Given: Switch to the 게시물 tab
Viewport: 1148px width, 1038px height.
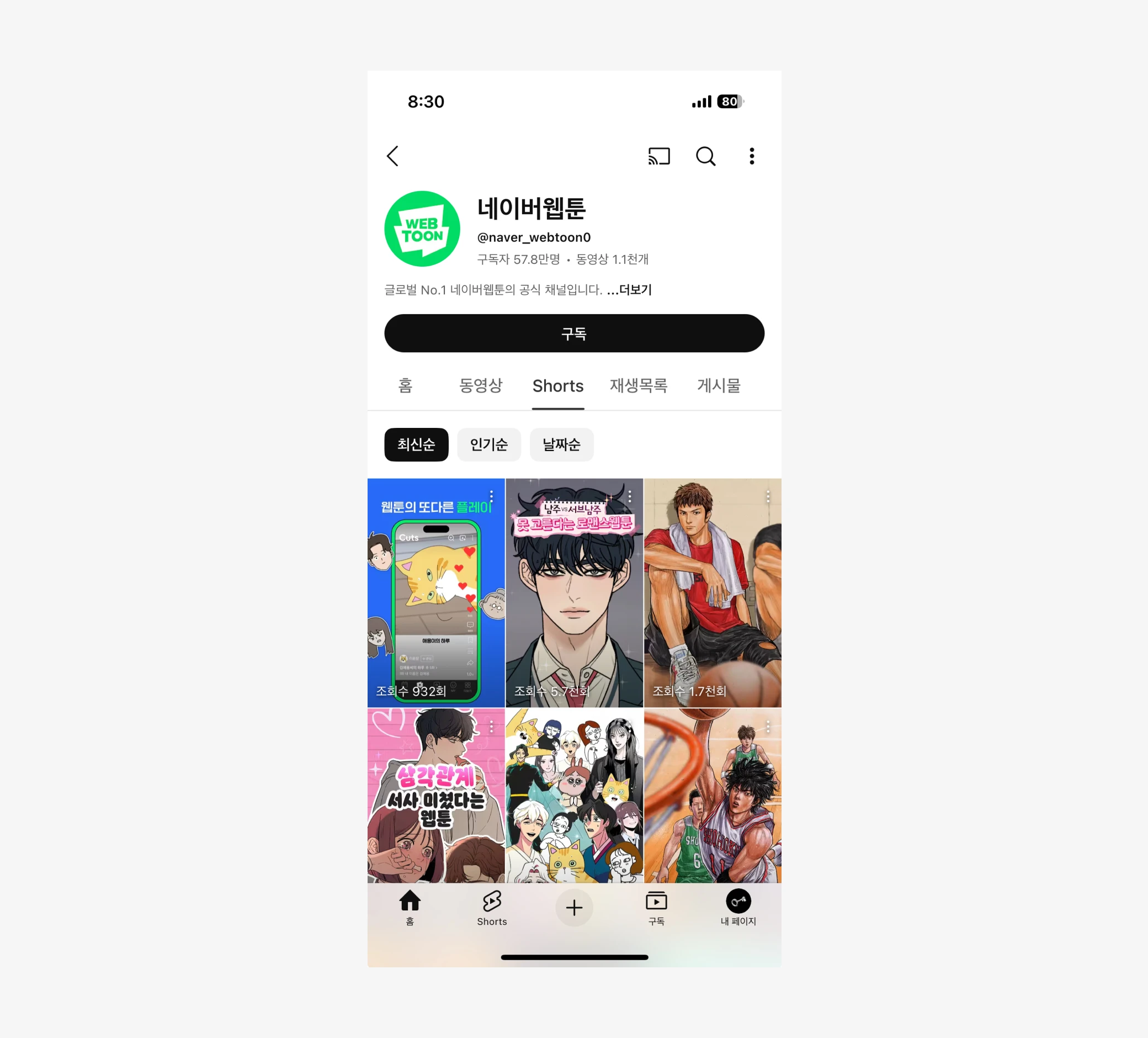Looking at the screenshot, I should 719,386.
